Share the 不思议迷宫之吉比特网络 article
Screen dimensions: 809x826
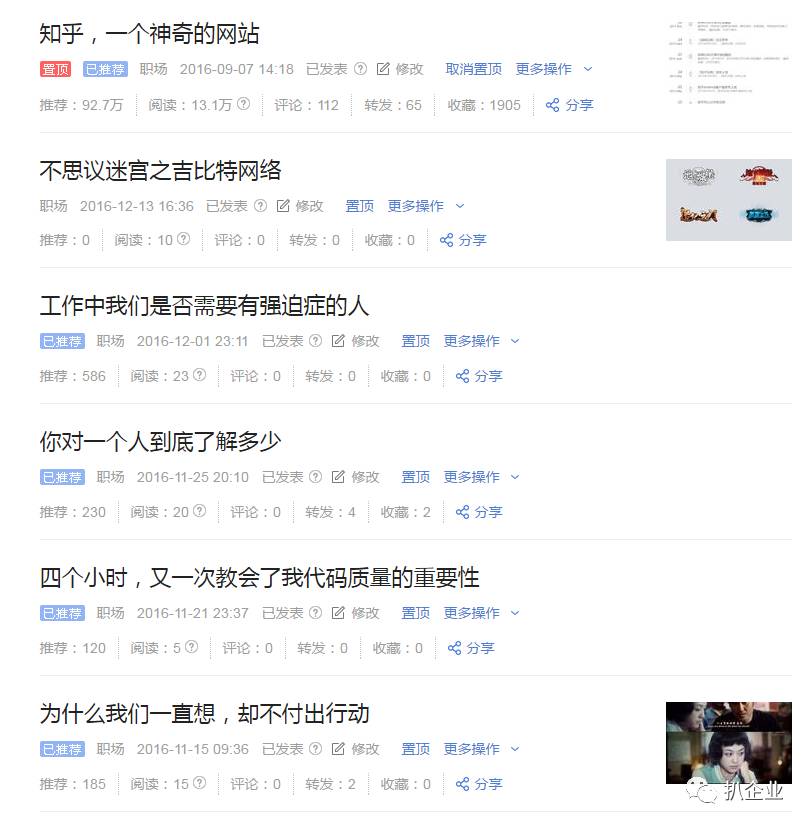(x=463, y=240)
